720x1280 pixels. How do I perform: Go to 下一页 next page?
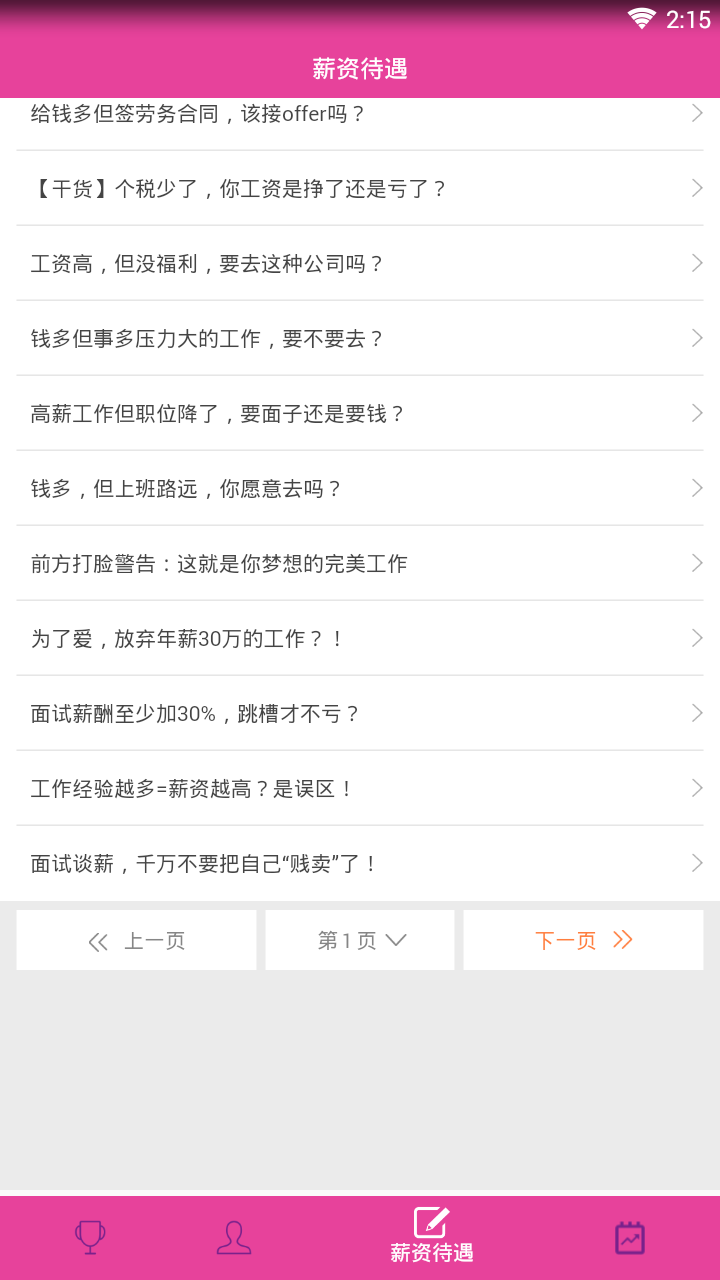pos(583,940)
